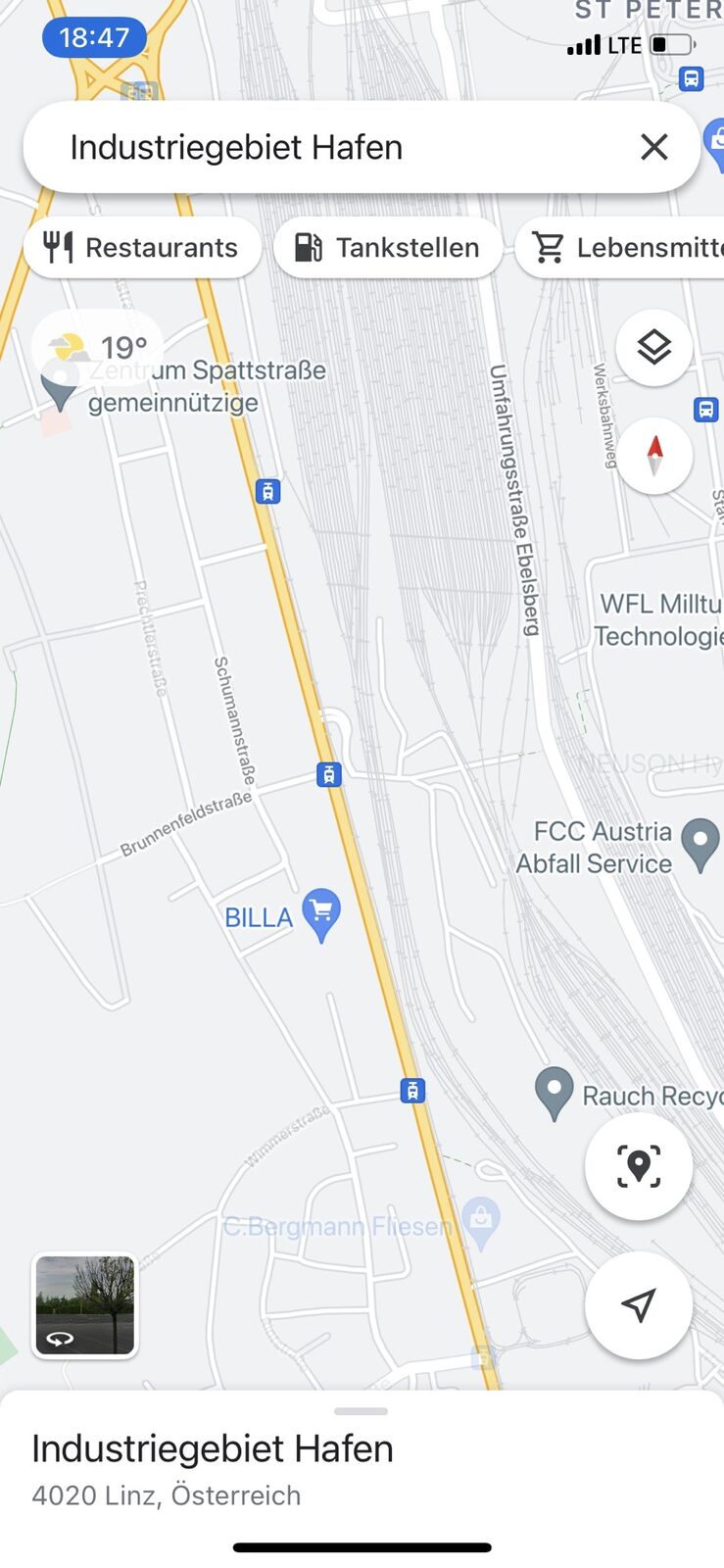Expand the Industriegebiet Hafen info sheet

(x=361, y=1412)
